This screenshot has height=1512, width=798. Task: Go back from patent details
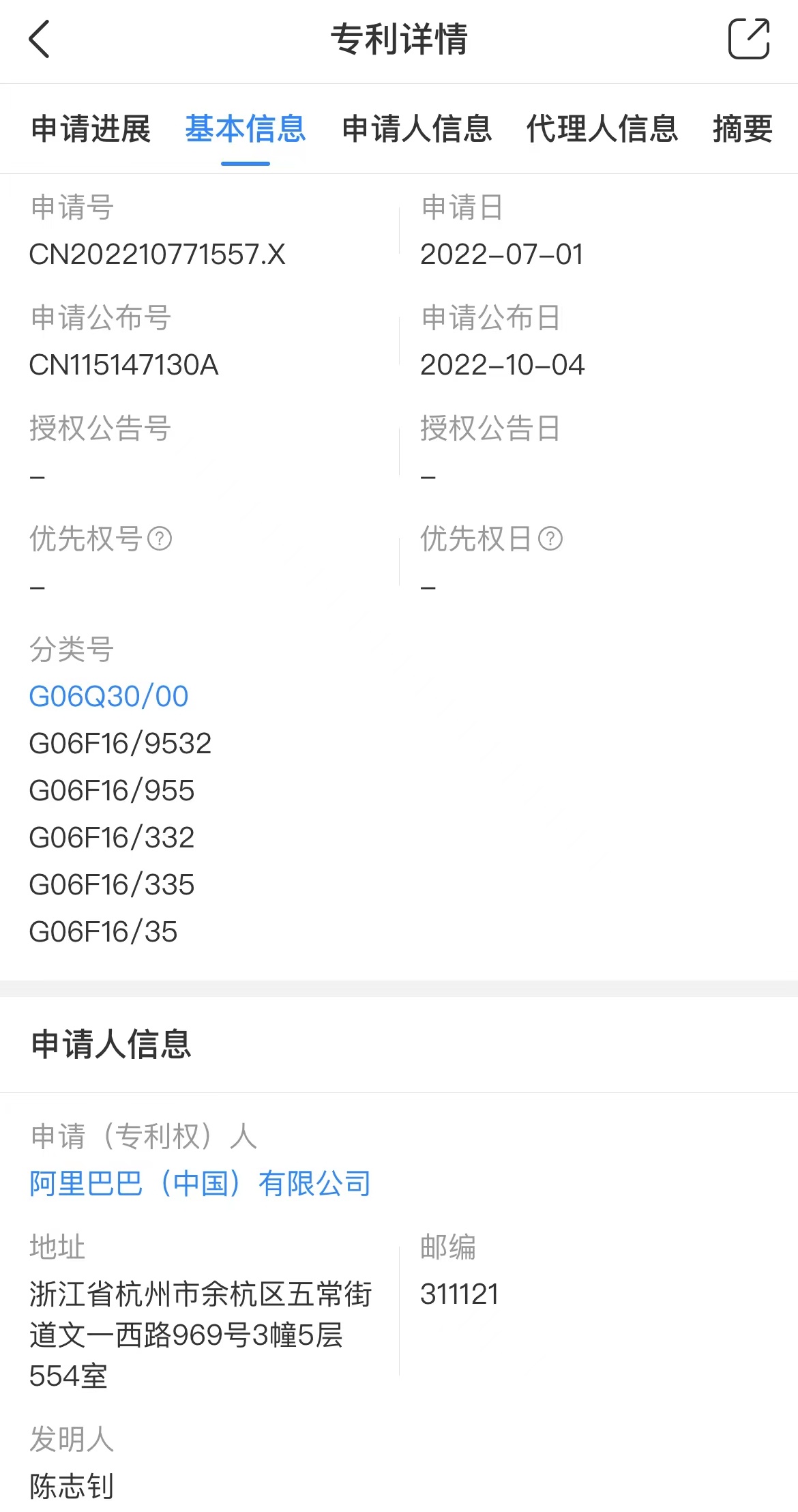(40, 39)
